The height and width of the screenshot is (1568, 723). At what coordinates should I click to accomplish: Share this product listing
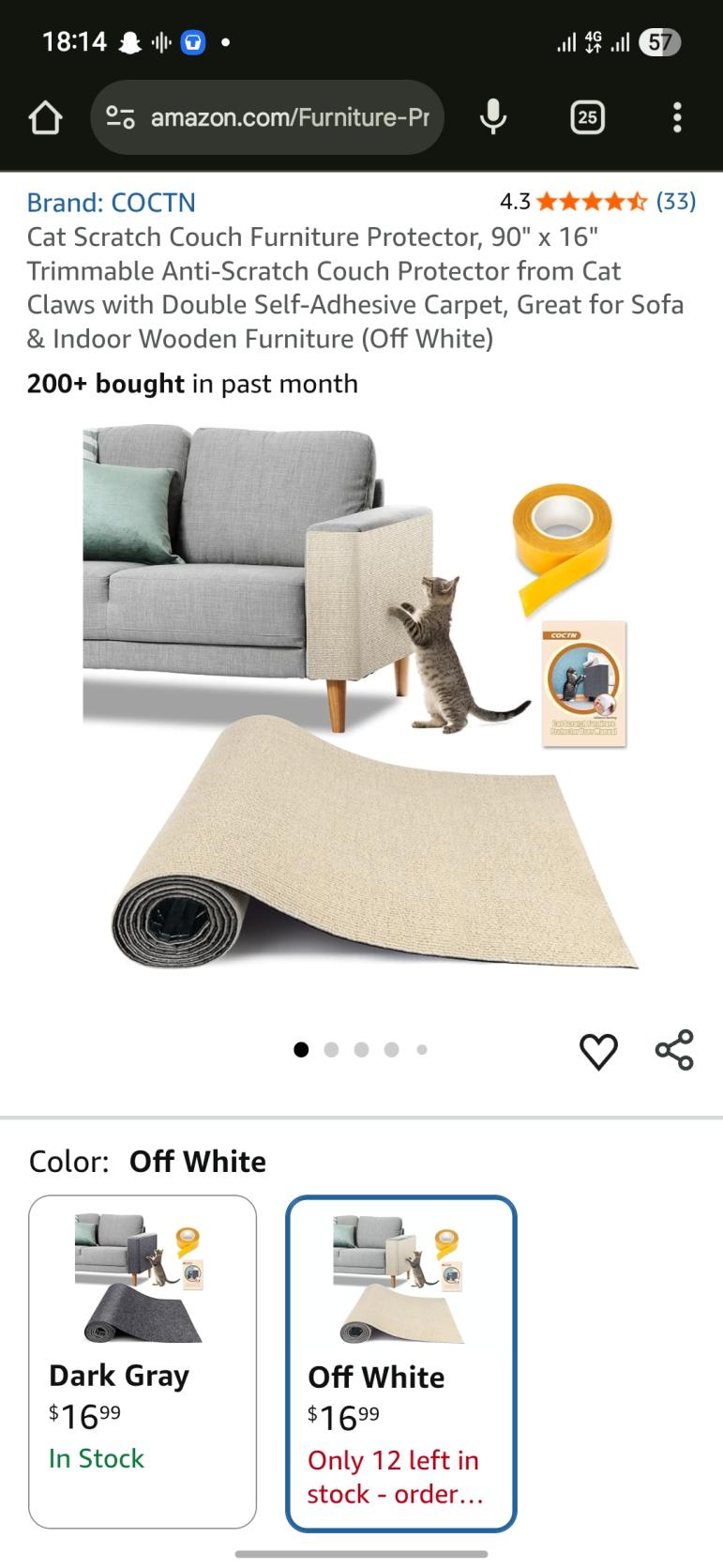click(674, 1050)
